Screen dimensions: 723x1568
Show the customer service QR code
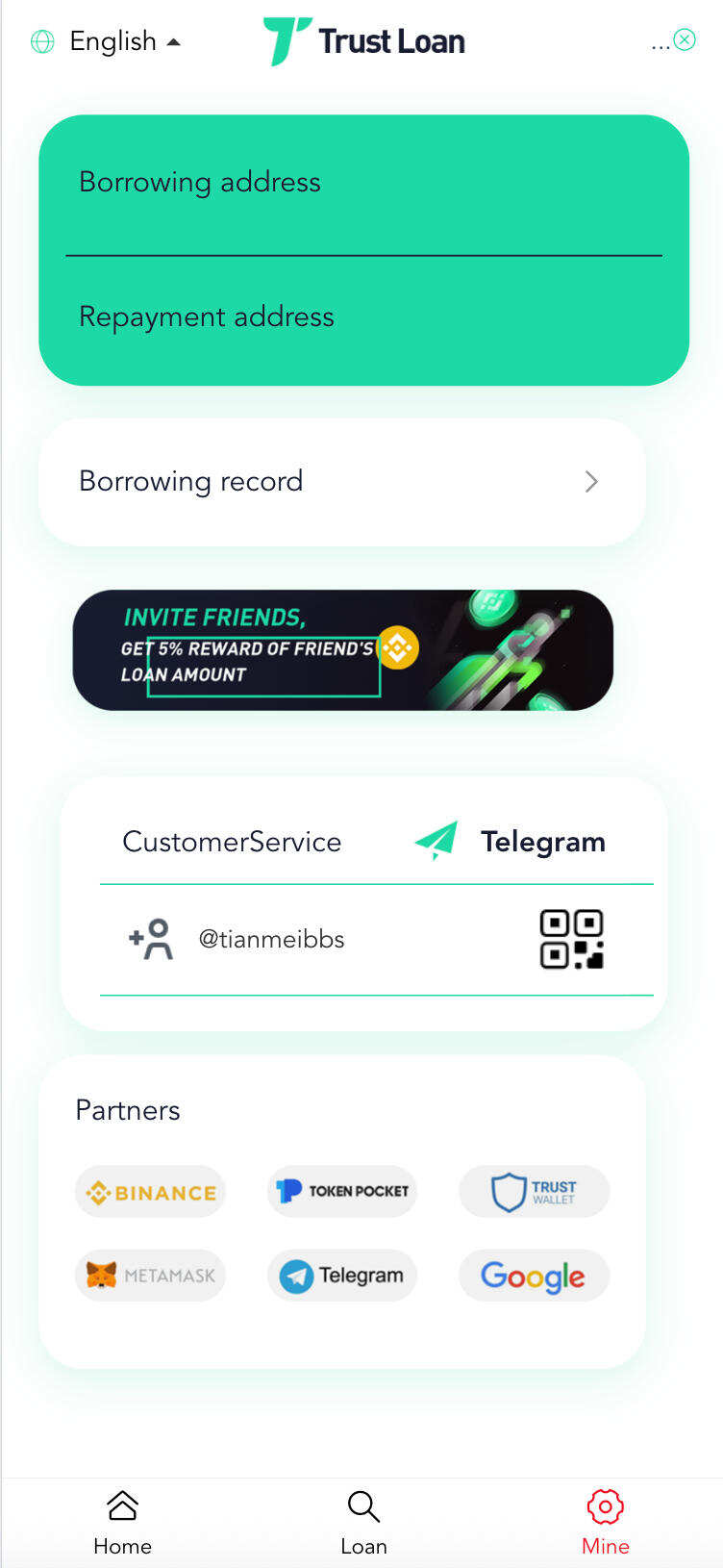[x=571, y=939]
